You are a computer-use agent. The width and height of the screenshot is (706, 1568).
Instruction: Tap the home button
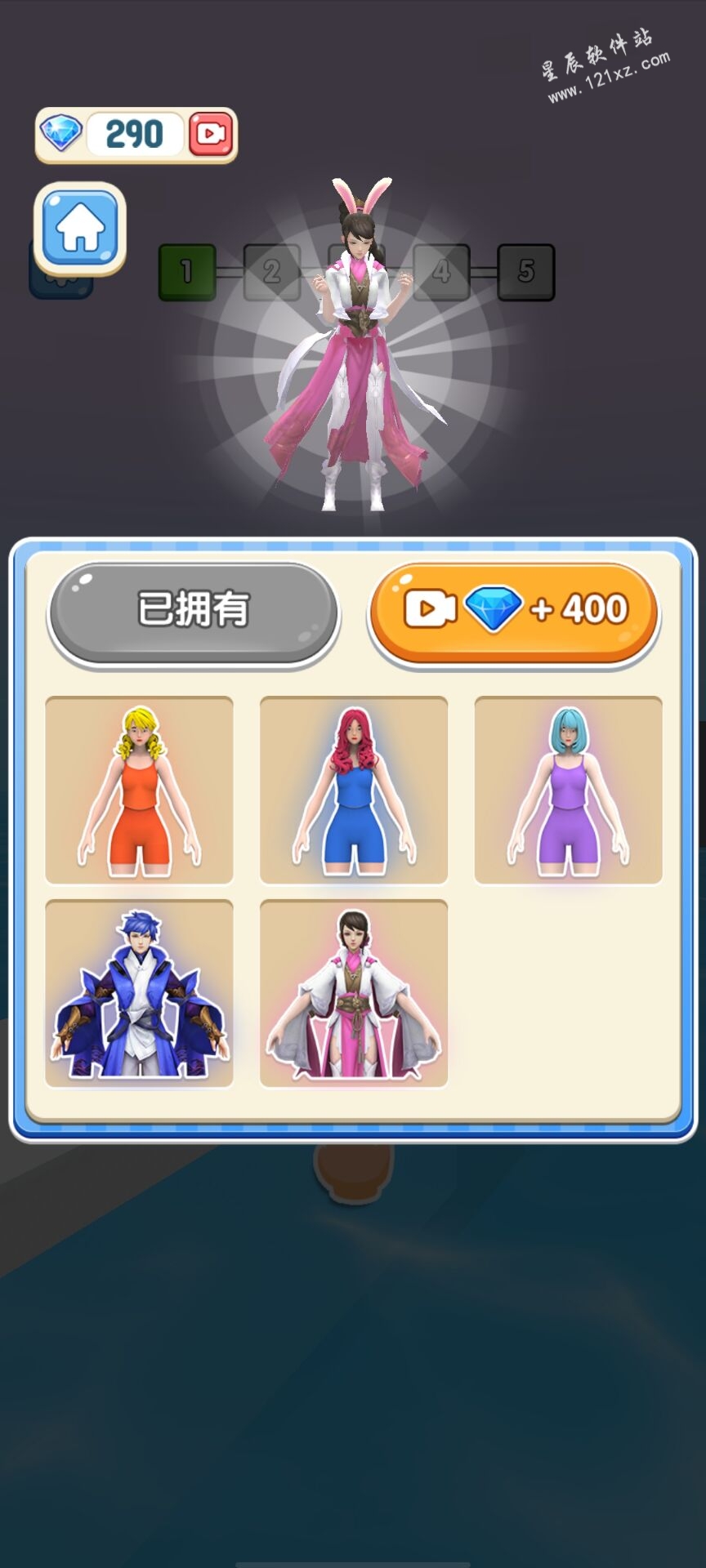click(x=79, y=228)
